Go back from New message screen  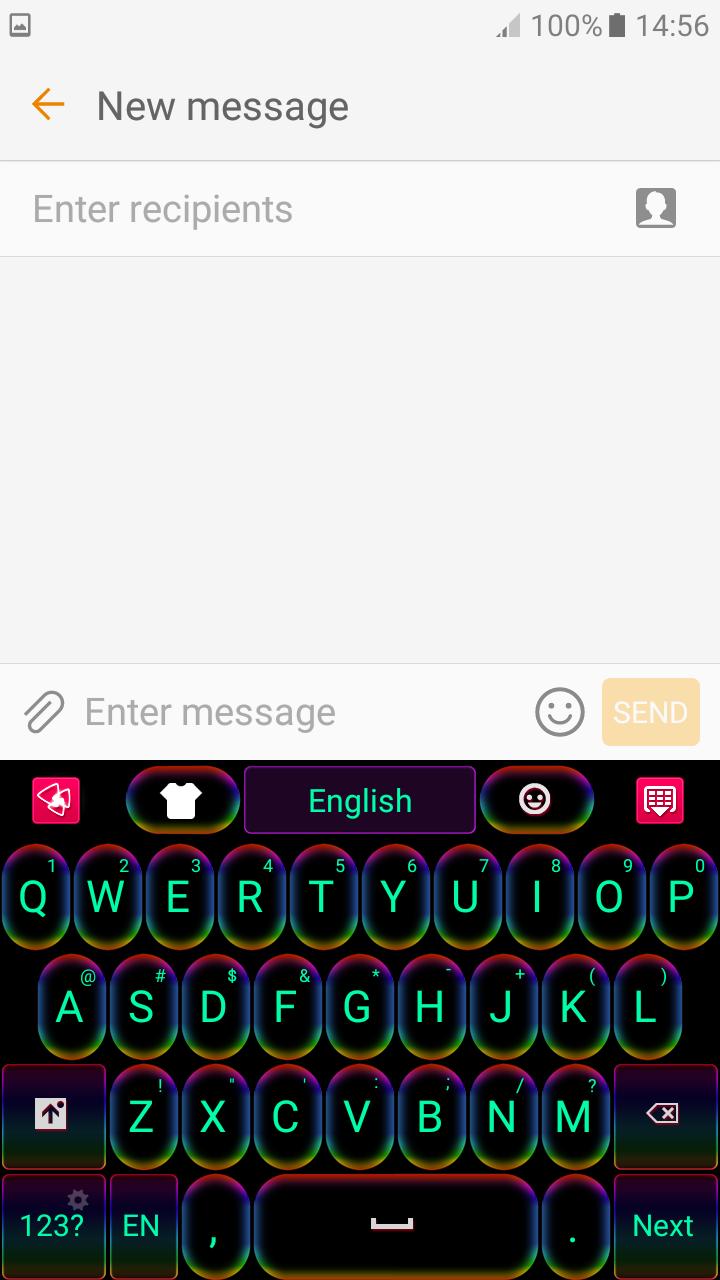(x=47, y=104)
